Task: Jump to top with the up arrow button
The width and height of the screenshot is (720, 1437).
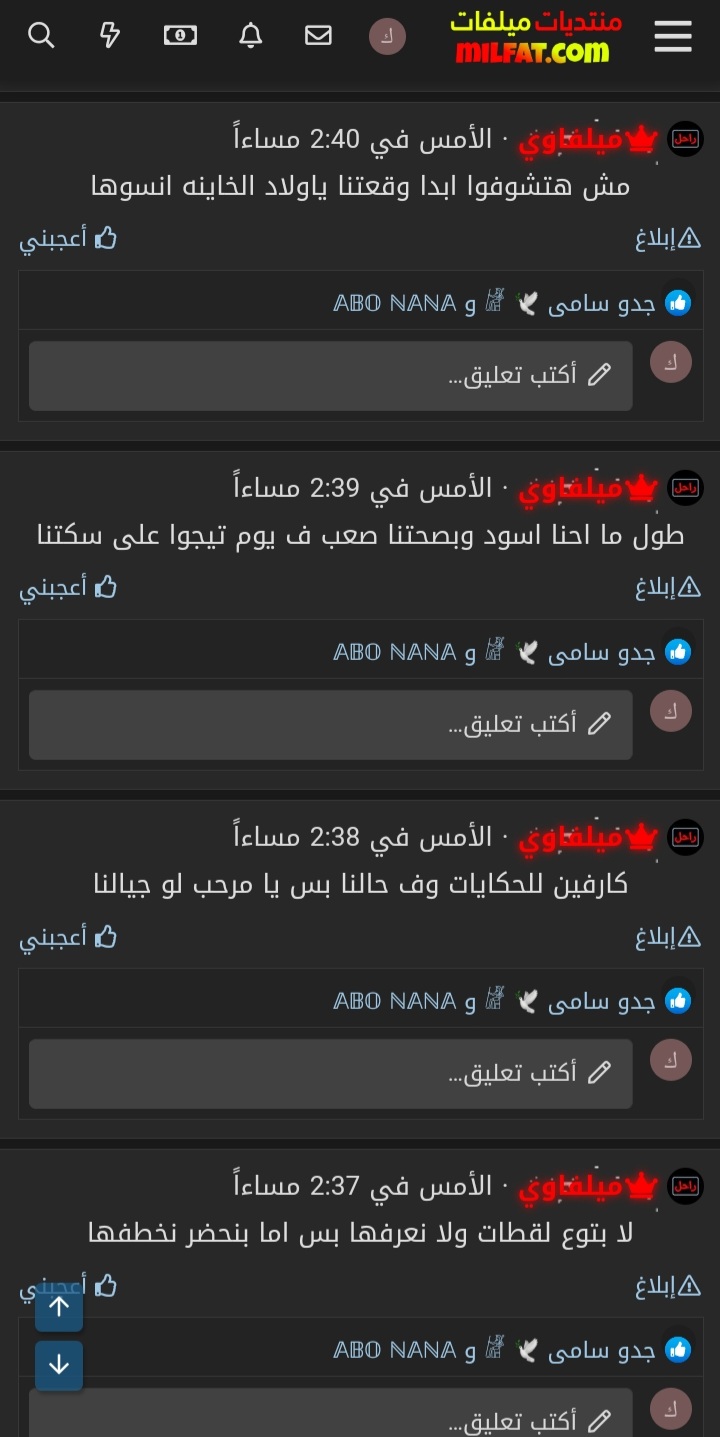Action: pos(59,1307)
